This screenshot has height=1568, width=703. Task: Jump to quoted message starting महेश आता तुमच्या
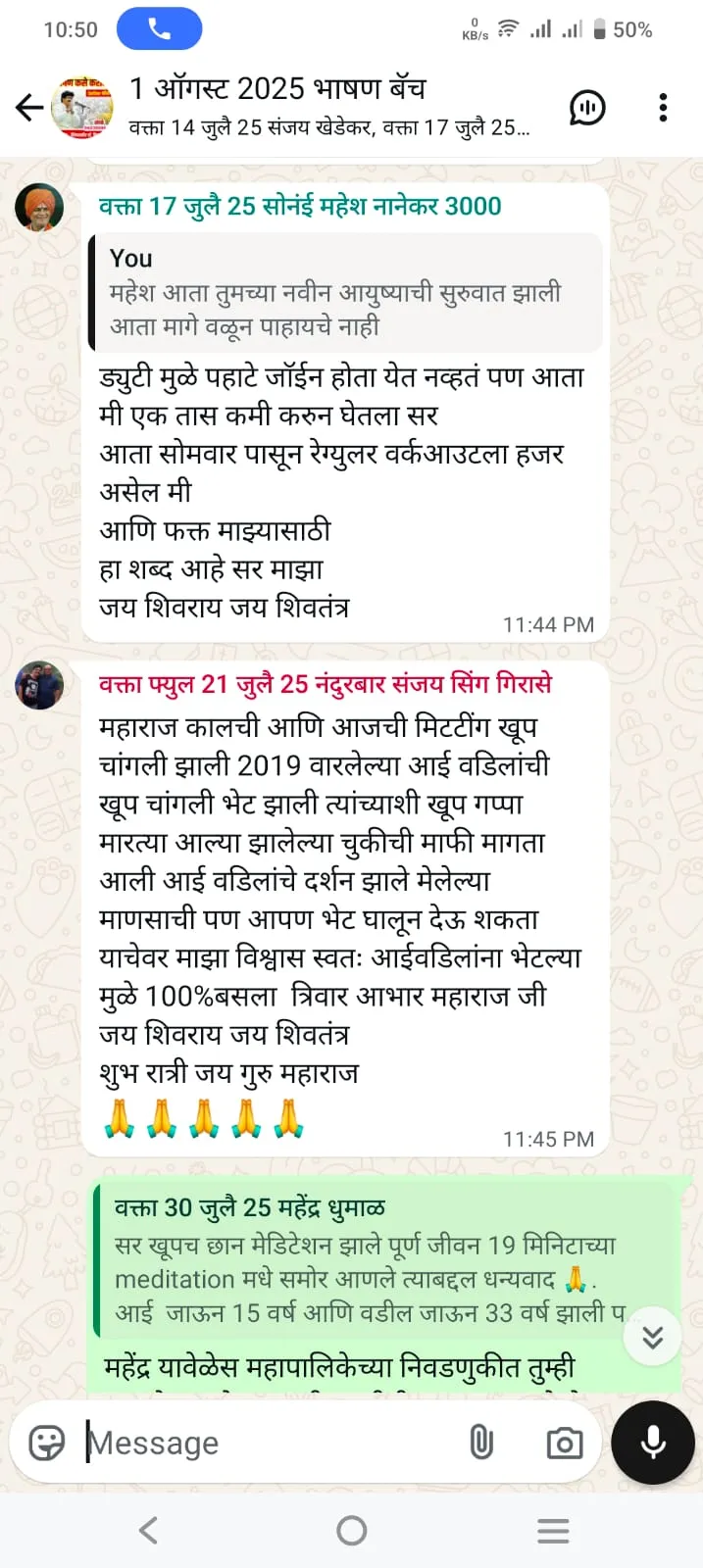click(345, 293)
